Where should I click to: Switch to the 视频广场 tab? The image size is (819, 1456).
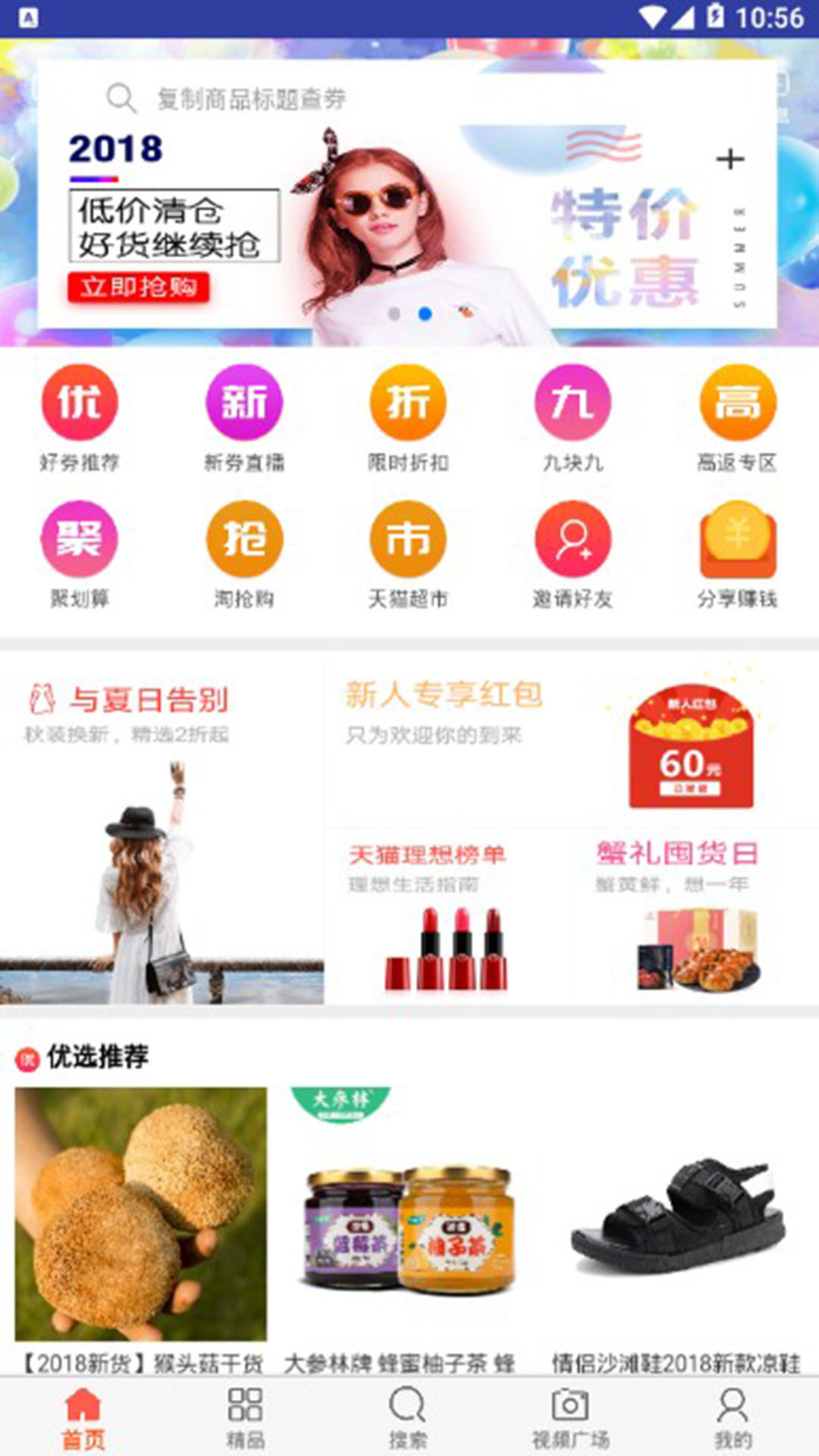pos(570,1417)
